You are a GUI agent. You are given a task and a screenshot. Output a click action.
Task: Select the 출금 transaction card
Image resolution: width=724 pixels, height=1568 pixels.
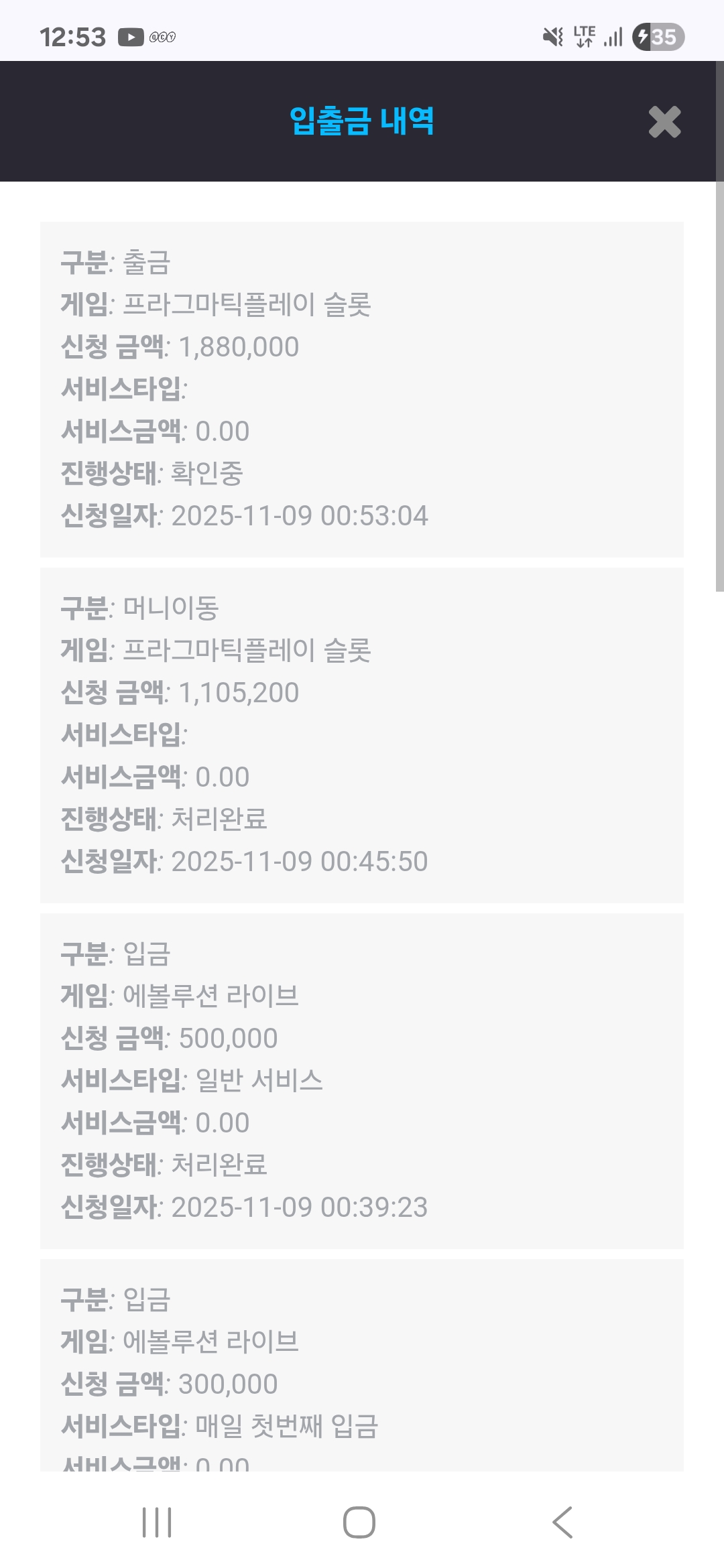pos(362,389)
